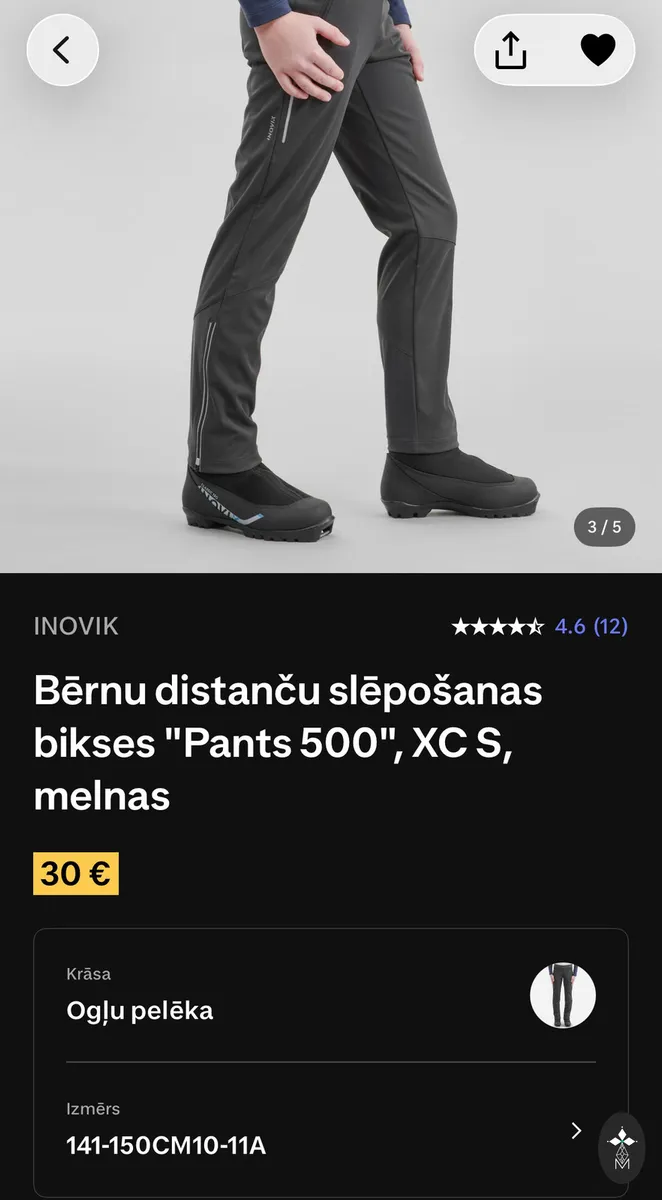Open the product photo full screen
Screen dimensions: 662x1200
(x=331, y=286)
